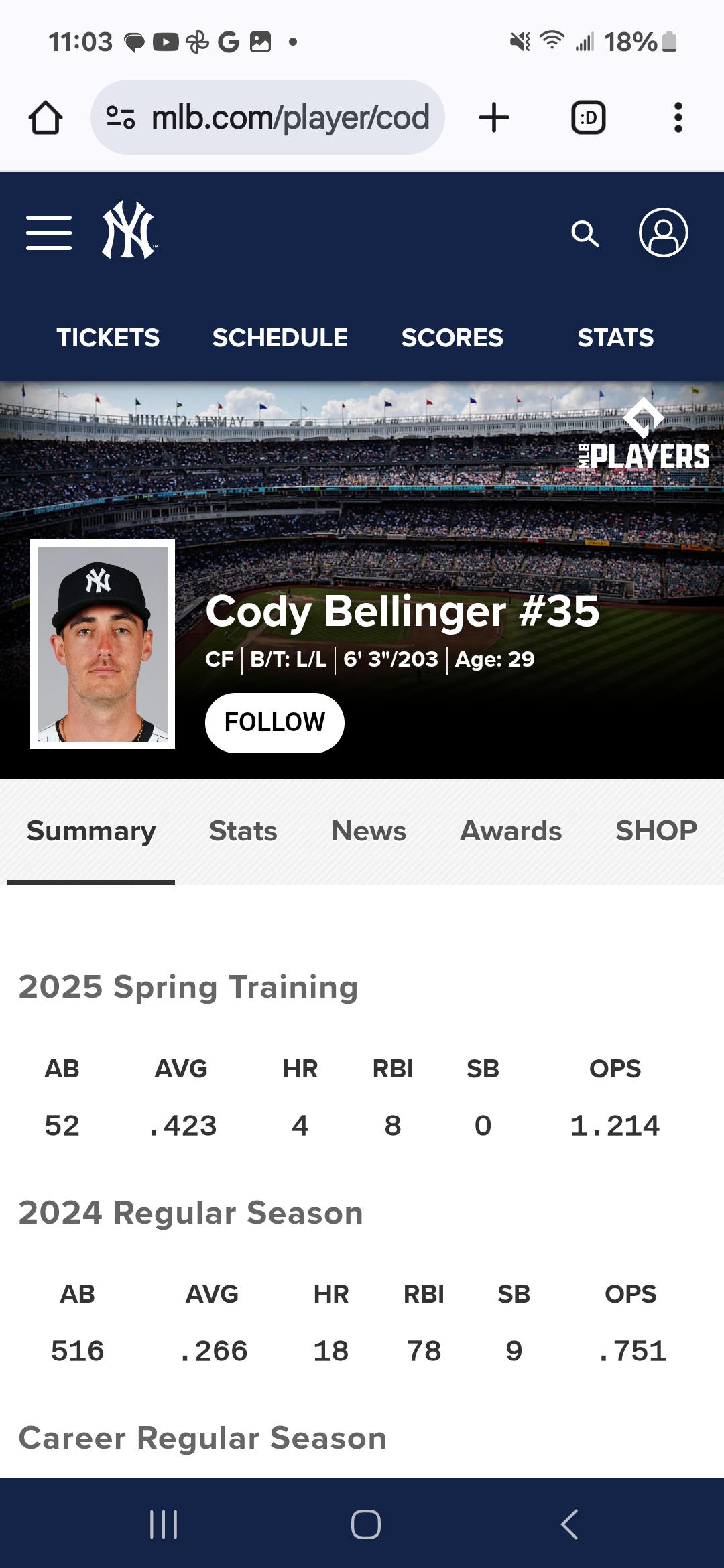
Task: Switch to the News tab
Action: coord(369,831)
